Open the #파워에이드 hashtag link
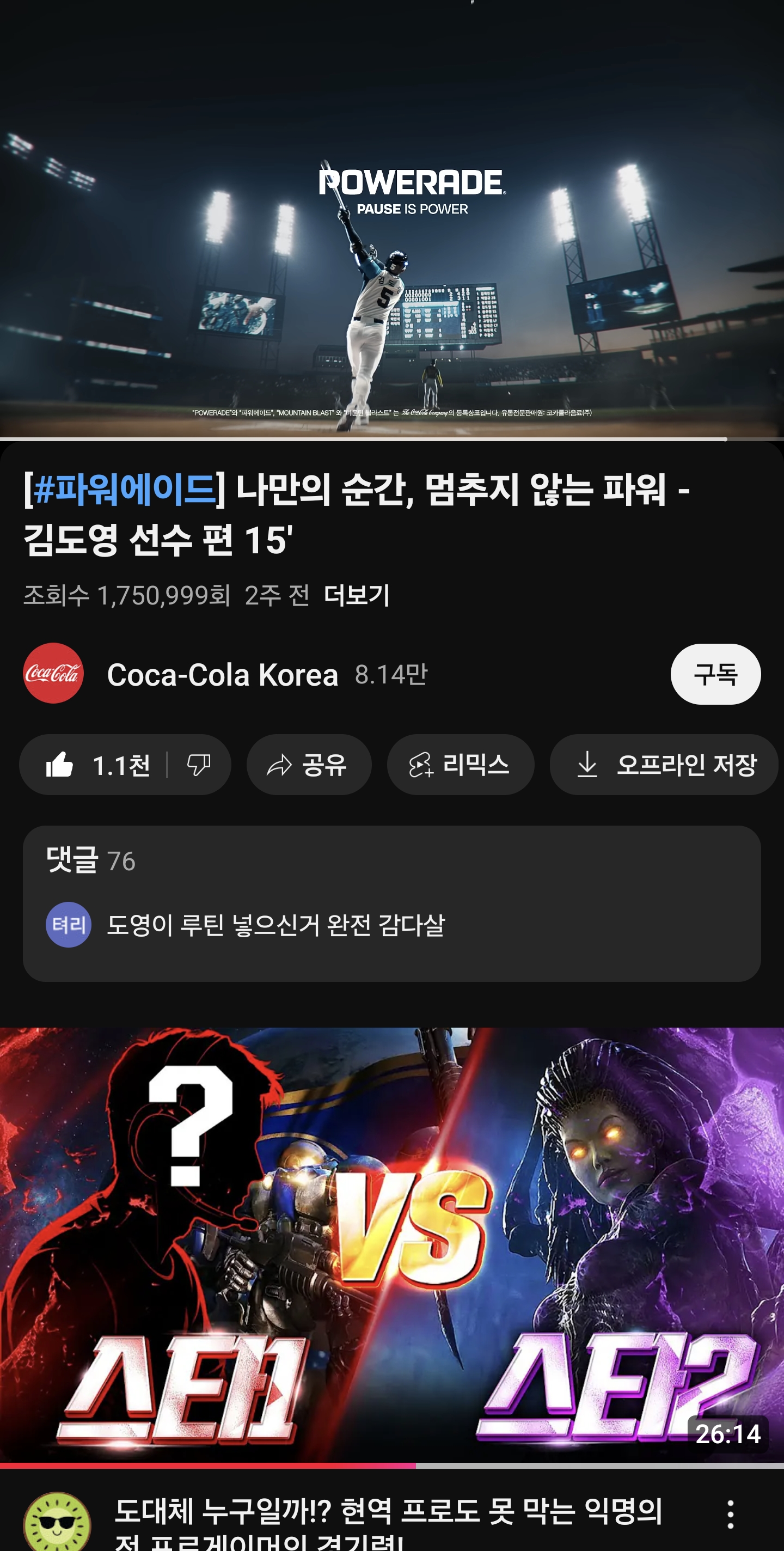The height and width of the screenshot is (1551, 784). point(125,489)
